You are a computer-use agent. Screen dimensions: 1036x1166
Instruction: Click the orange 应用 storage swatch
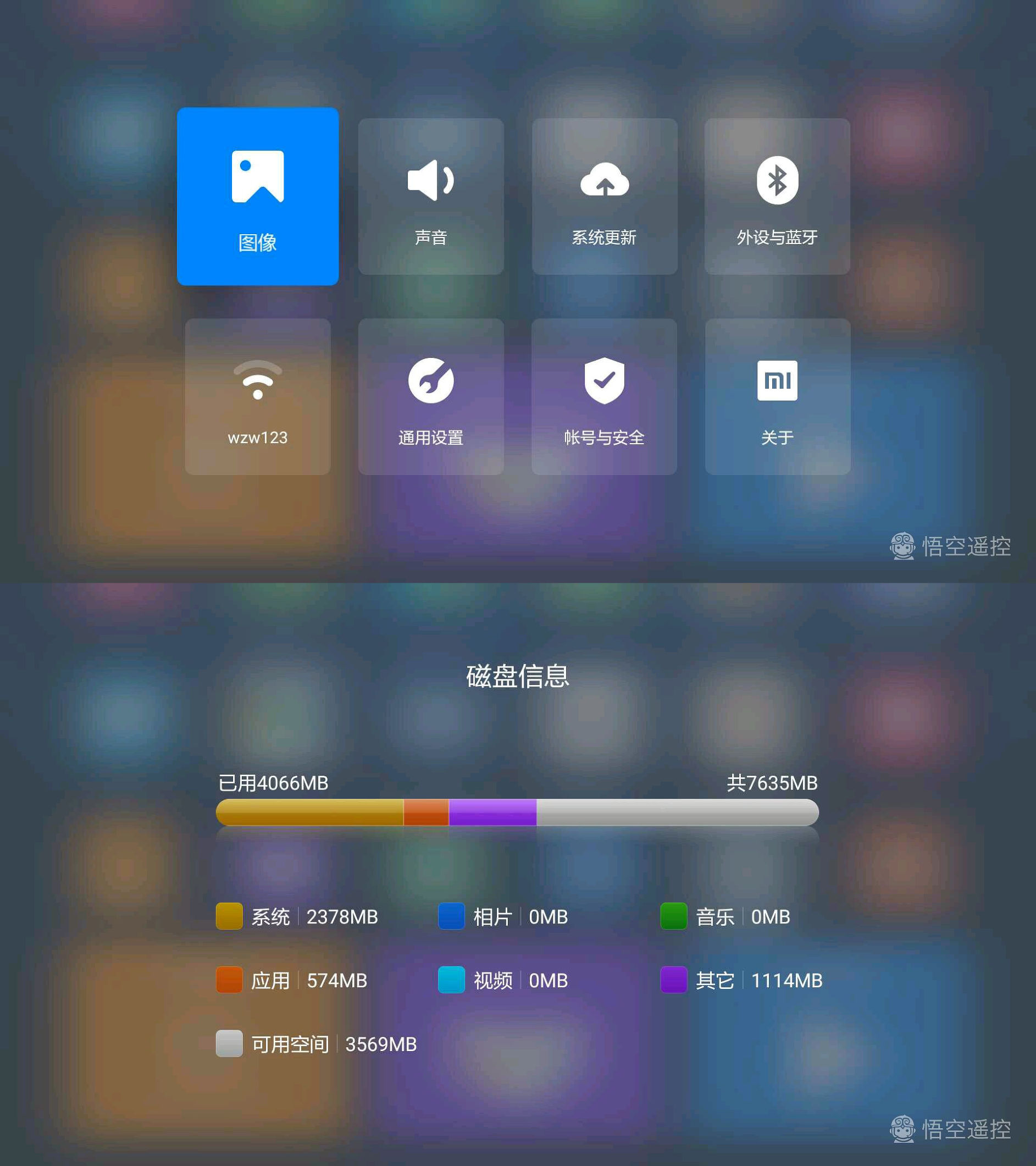click(229, 980)
